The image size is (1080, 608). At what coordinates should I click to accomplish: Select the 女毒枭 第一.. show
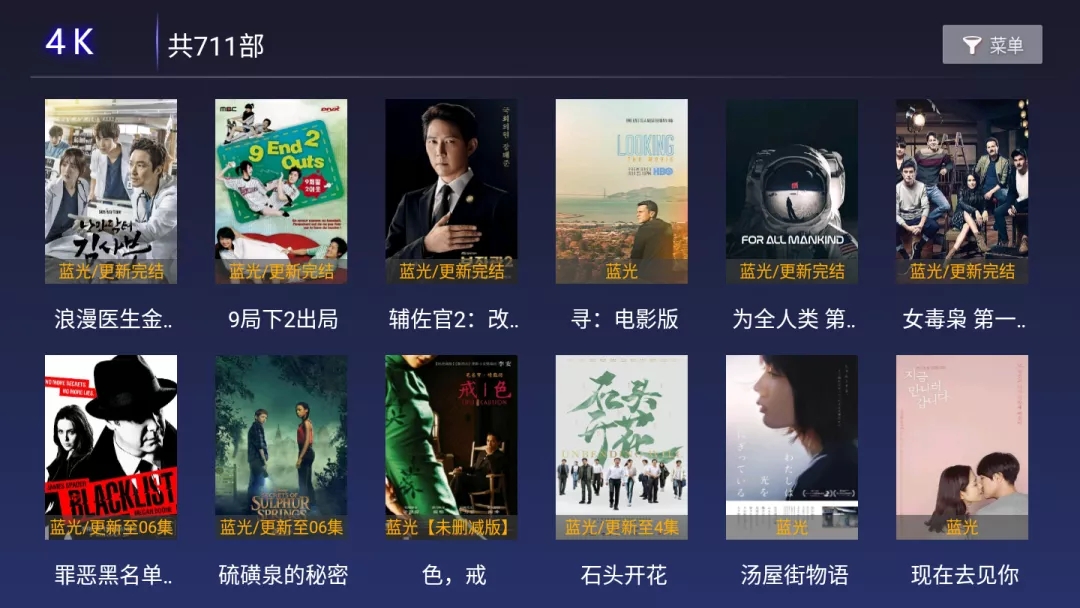961,191
